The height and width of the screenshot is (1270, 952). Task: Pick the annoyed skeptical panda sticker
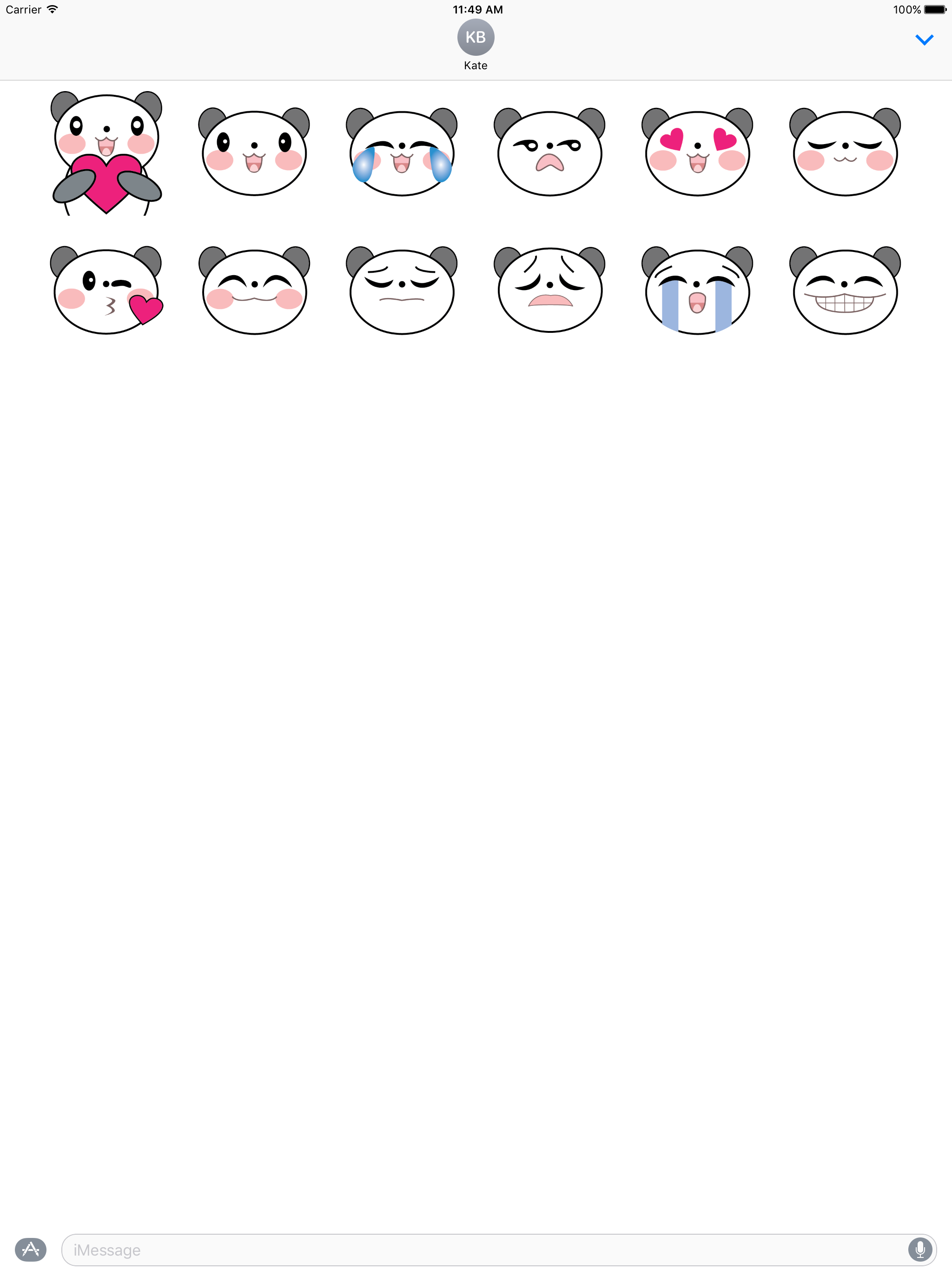(549, 151)
